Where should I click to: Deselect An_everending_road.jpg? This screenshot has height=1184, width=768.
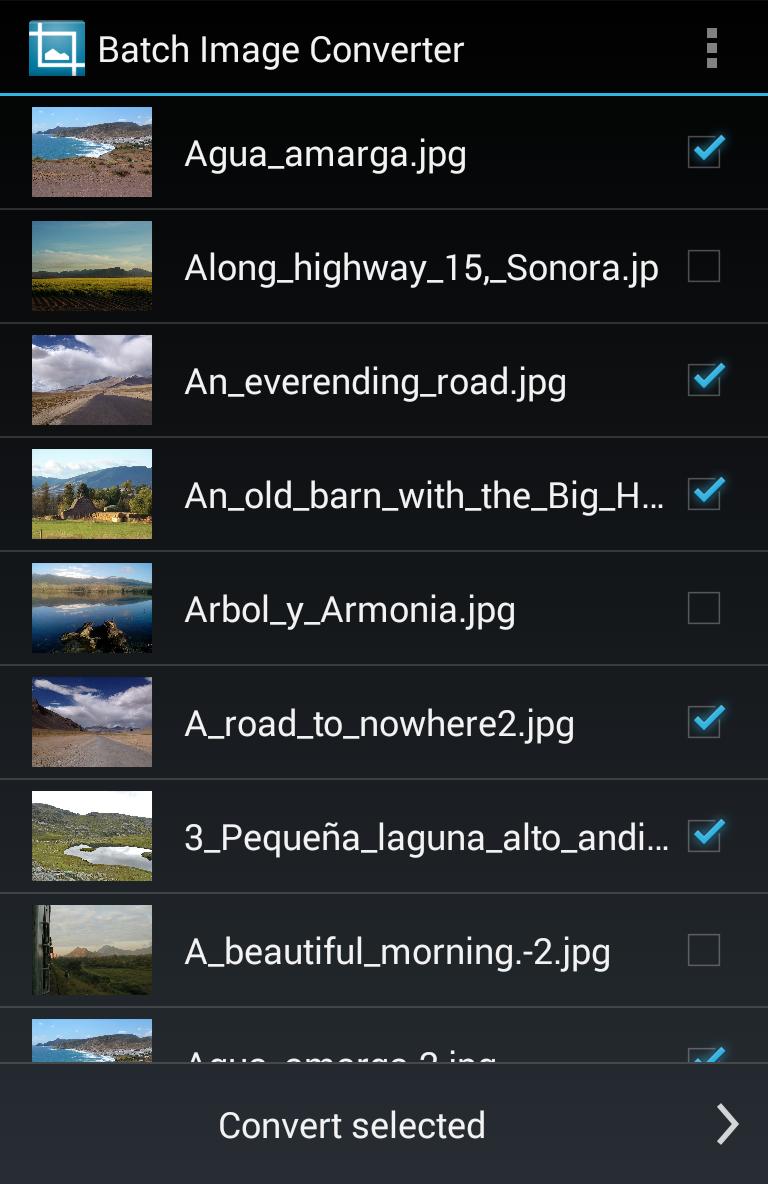(705, 380)
